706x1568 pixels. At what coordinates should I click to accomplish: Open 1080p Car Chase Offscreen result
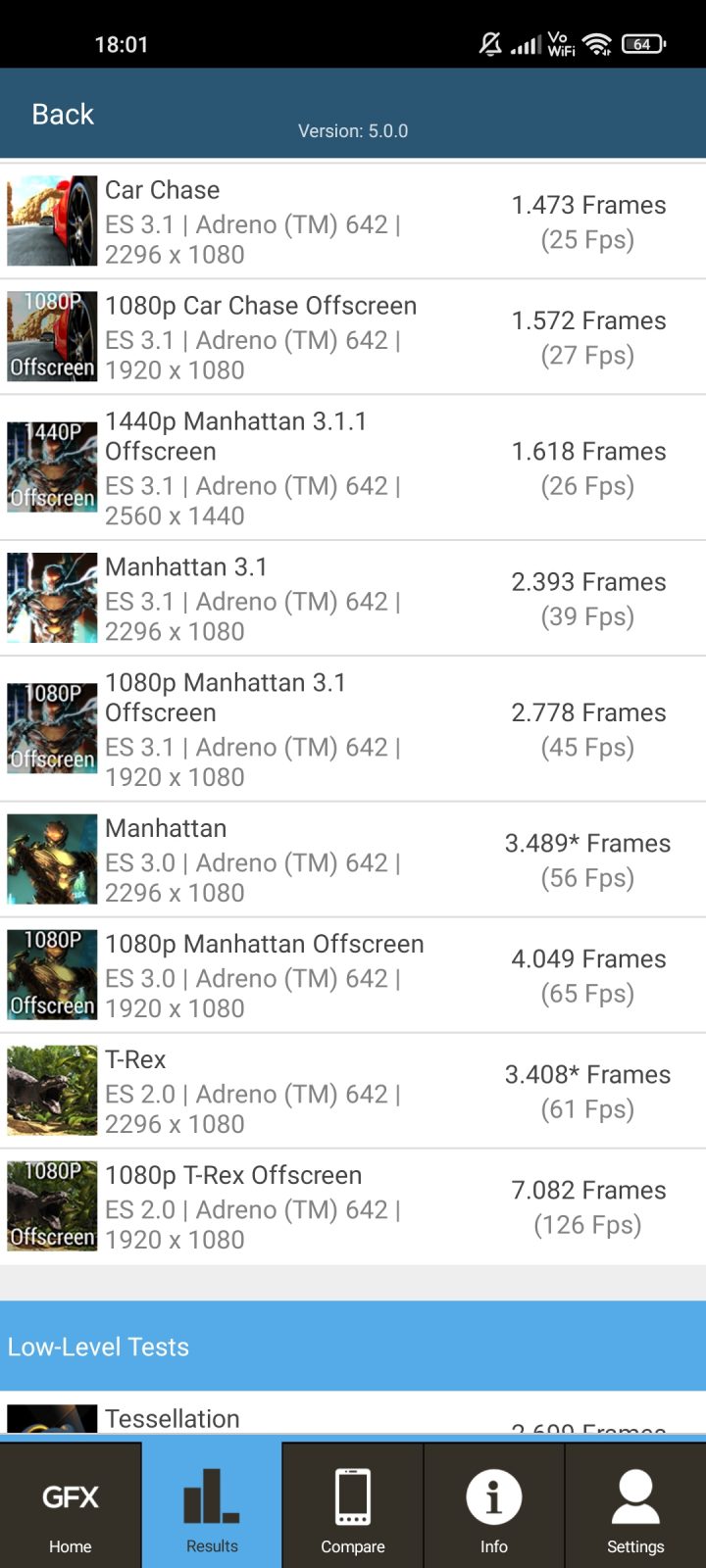[353, 337]
